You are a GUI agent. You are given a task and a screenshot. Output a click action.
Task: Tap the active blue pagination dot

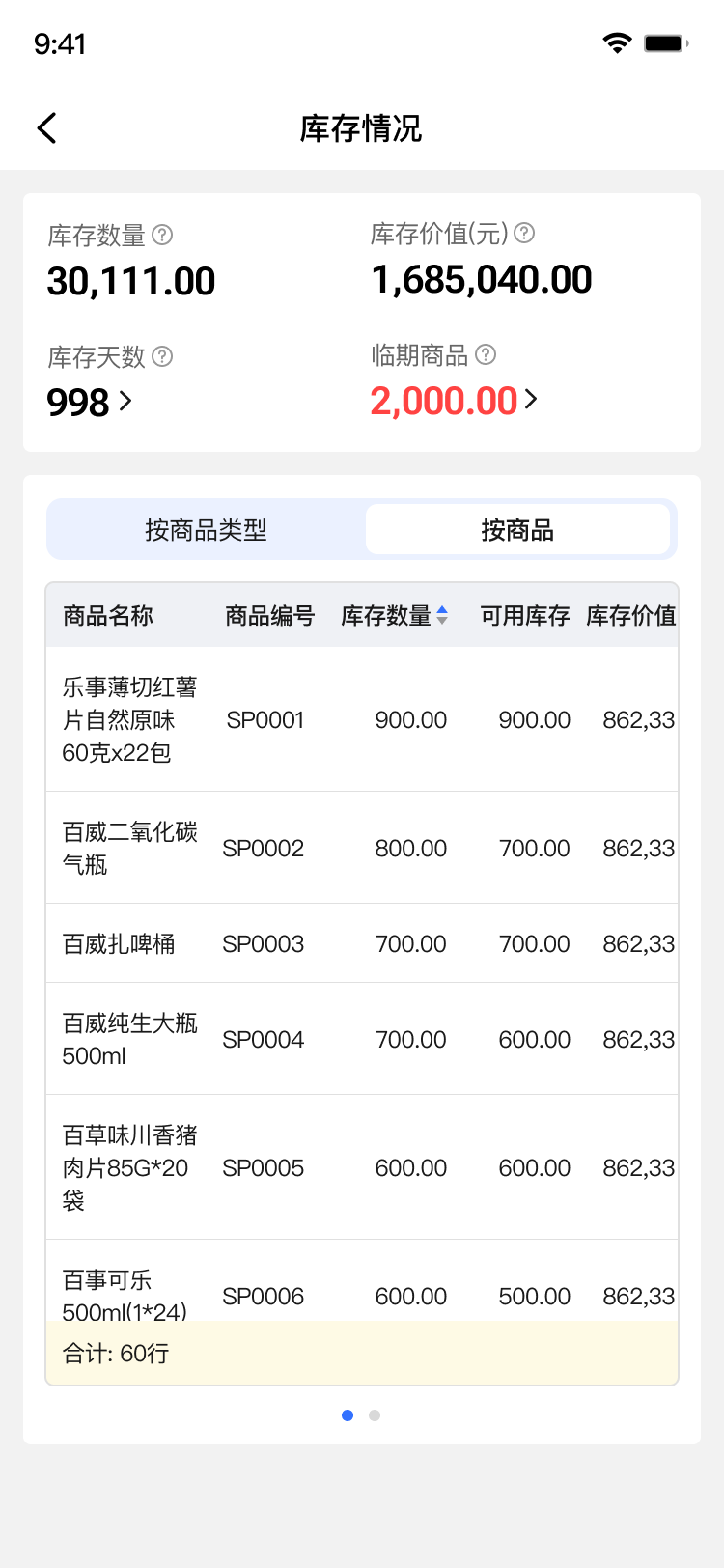click(348, 1415)
